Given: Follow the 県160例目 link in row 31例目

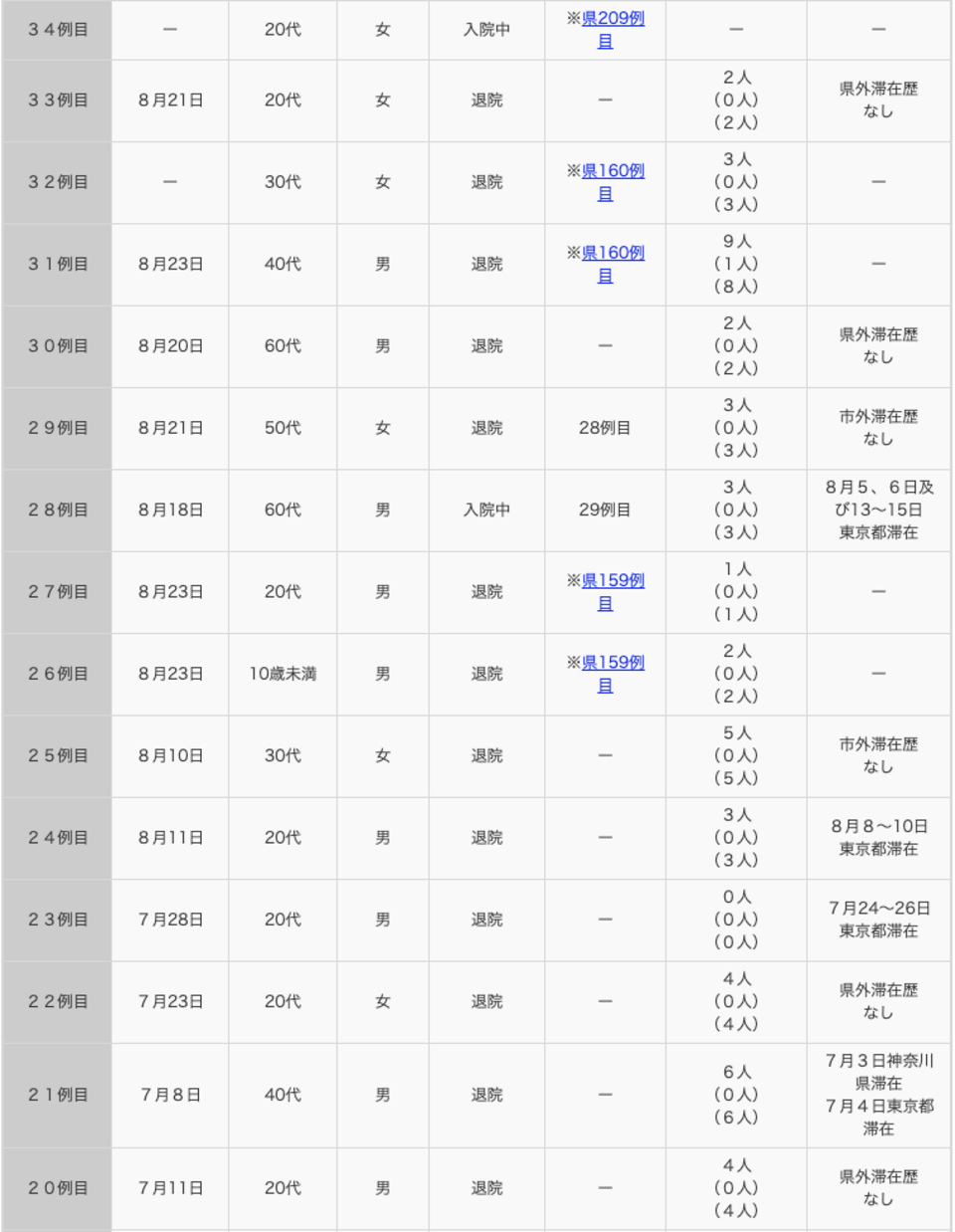Looking at the screenshot, I should click(x=613, y=253).
